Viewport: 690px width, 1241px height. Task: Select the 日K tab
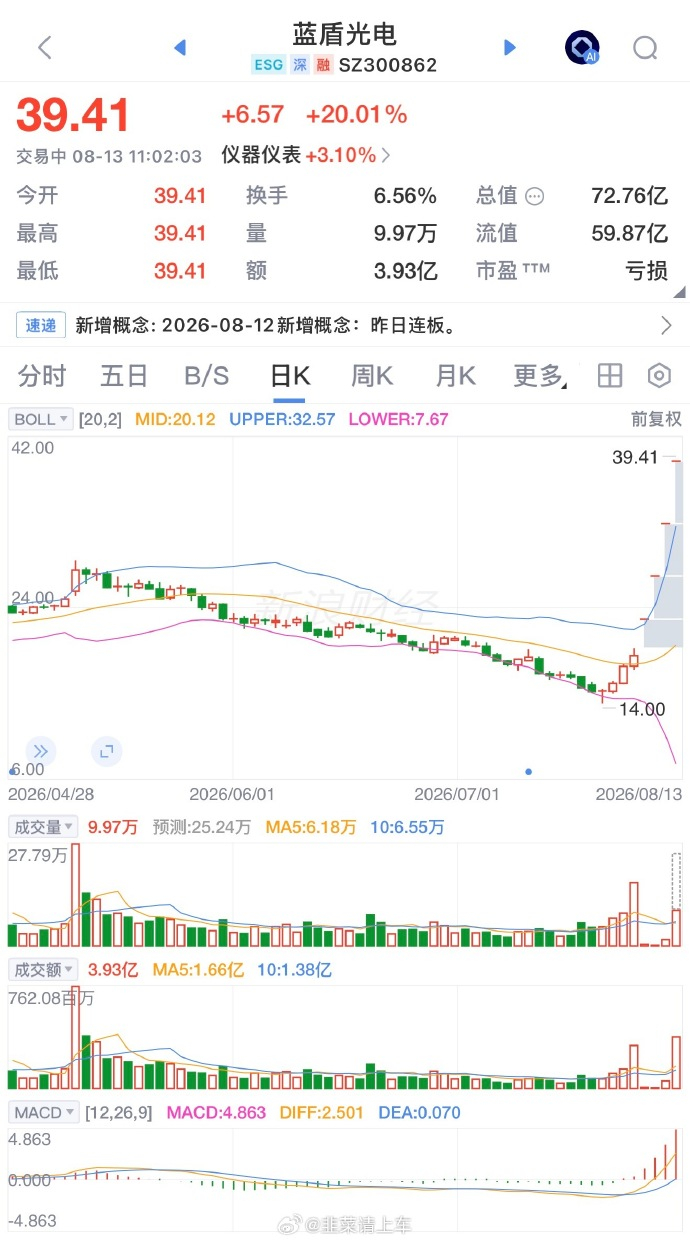click(290, 376)
